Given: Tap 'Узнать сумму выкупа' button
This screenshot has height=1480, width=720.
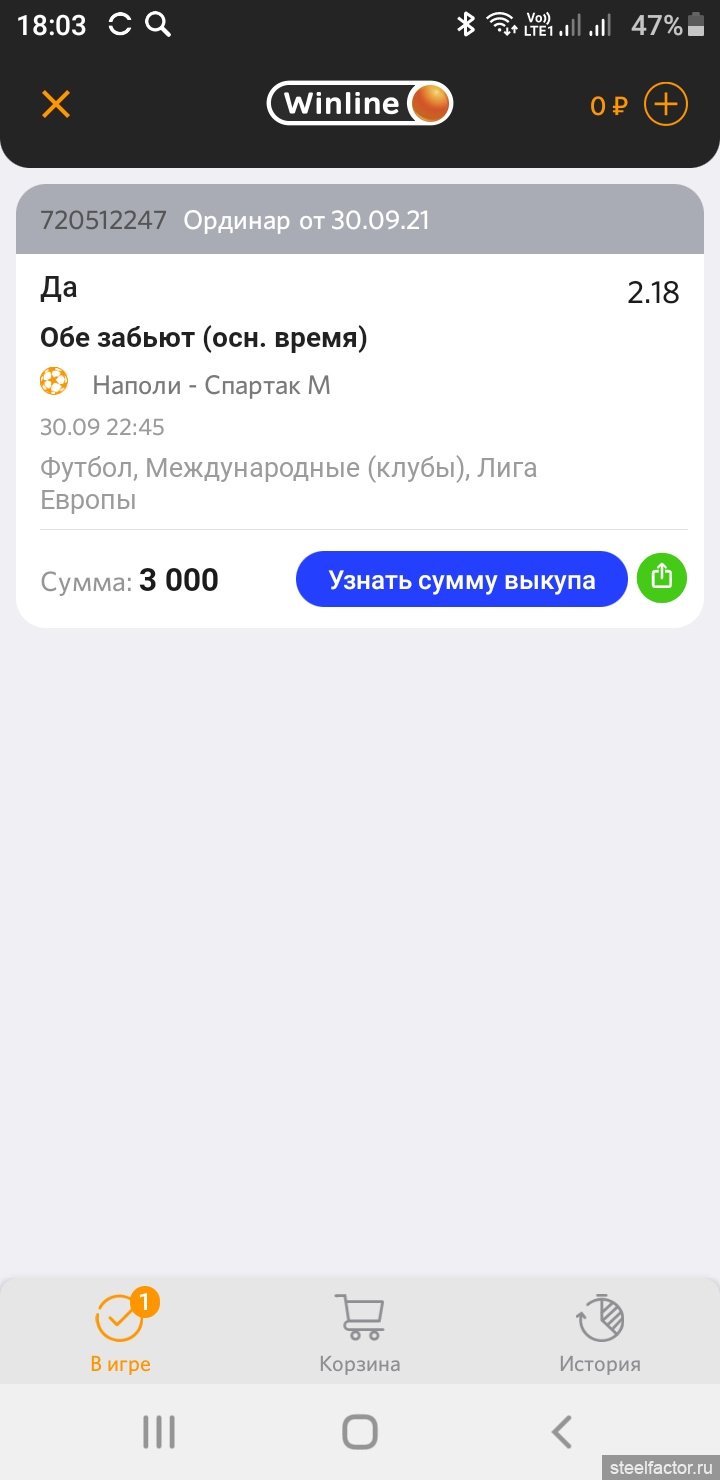Looking at the screenshot, I should [461, 579].
